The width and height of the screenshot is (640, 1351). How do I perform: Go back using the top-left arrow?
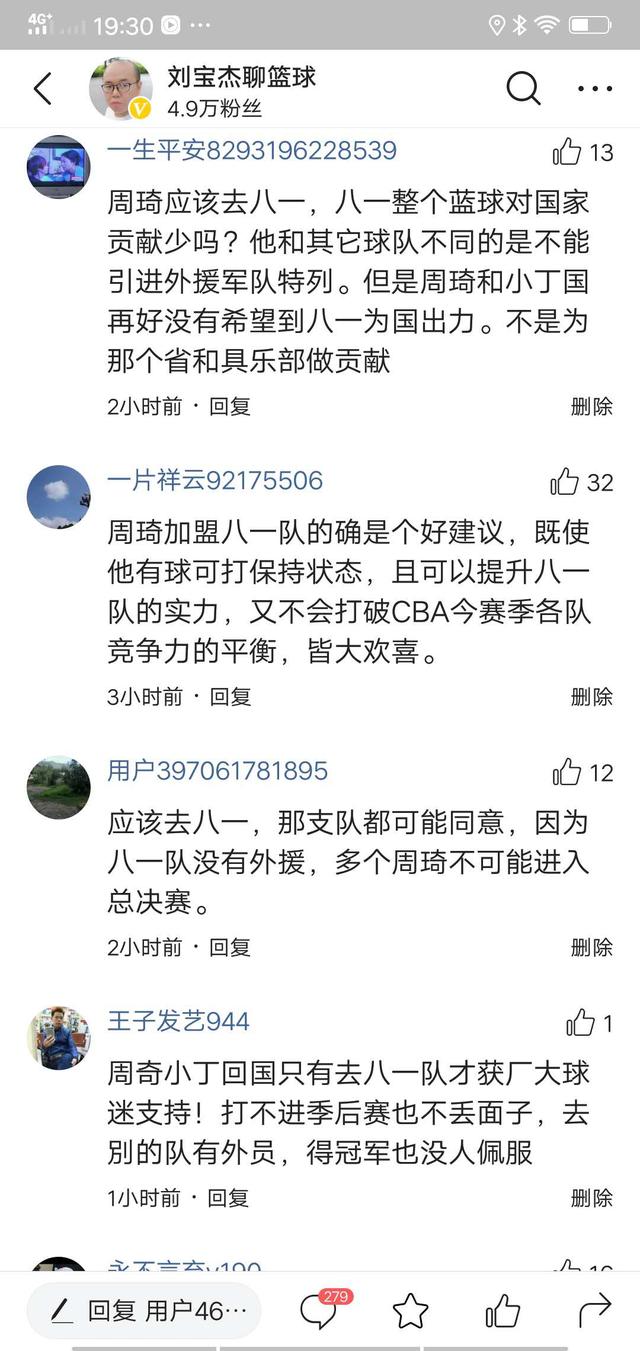click(42, 89)
